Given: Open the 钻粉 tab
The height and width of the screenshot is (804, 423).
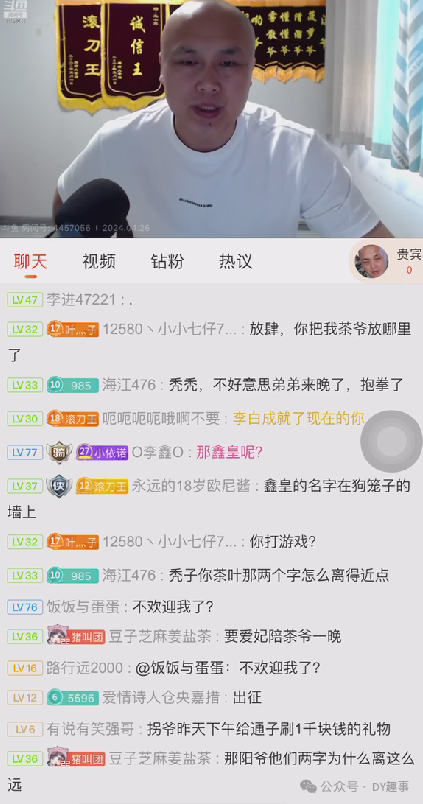Looking at the screenshot, I should [167, 262].
